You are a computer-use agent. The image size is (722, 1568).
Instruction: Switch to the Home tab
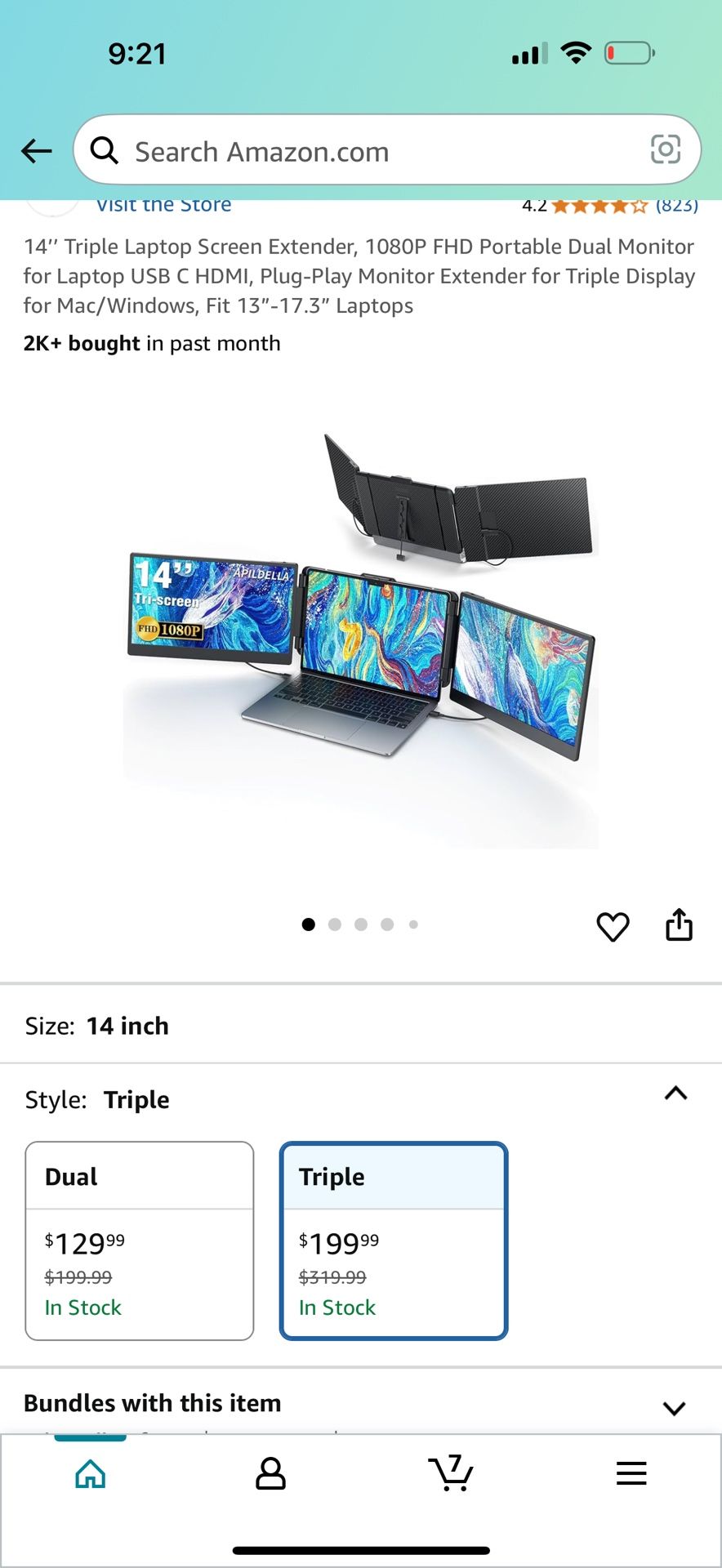tap(91, 1474)
